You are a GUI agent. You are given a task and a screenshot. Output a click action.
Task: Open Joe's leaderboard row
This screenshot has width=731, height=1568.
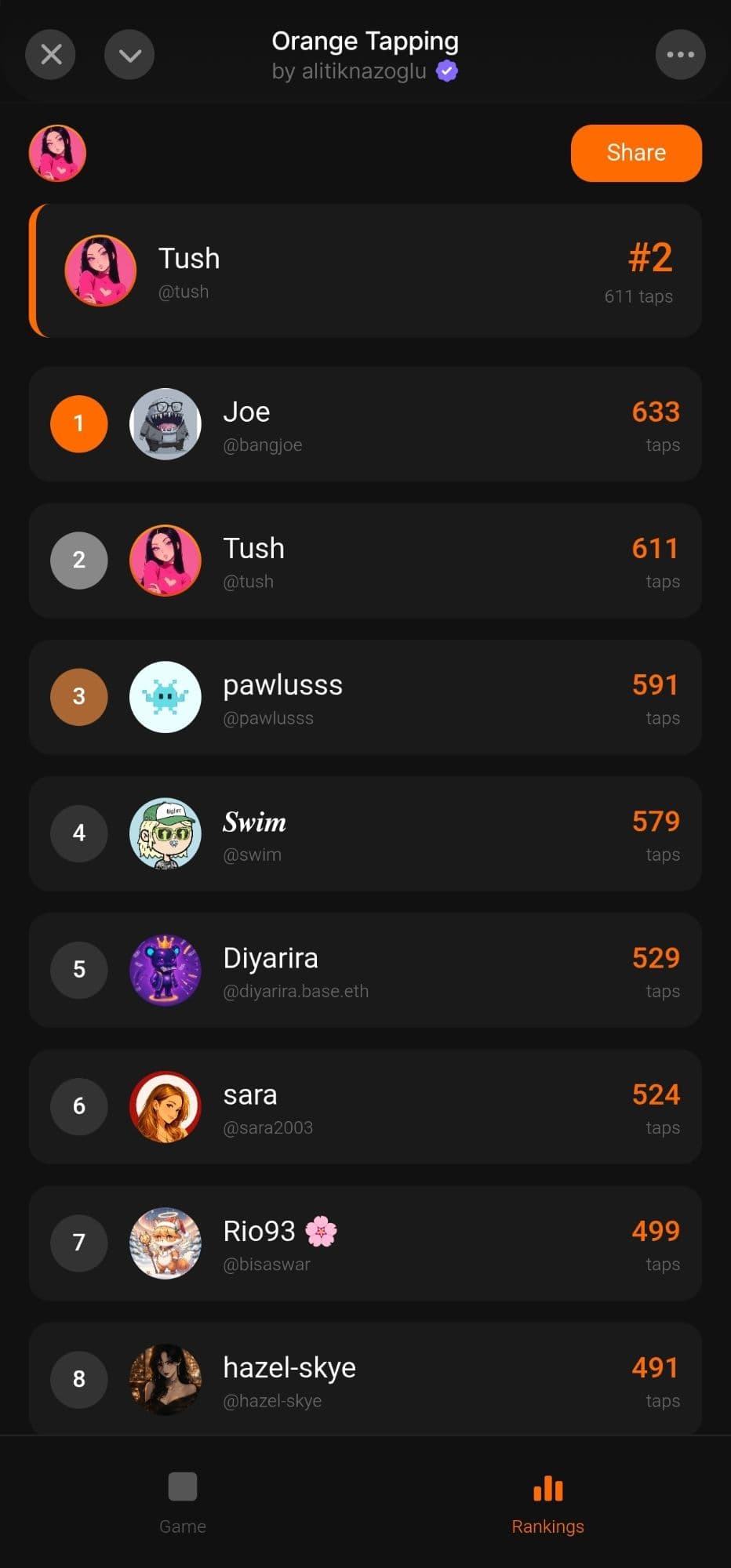coord(365,424)
